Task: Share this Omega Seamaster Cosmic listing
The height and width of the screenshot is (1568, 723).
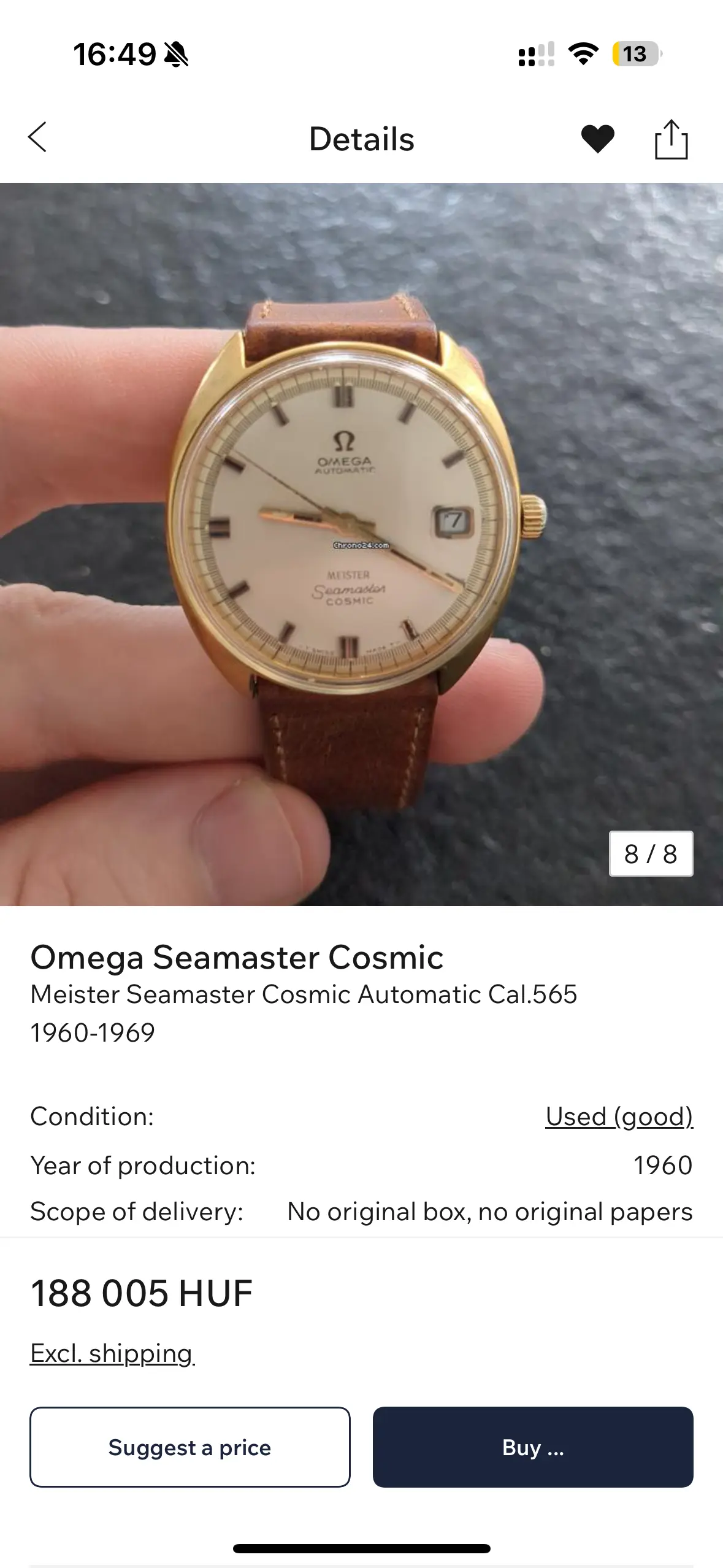Action: [671, 139]
